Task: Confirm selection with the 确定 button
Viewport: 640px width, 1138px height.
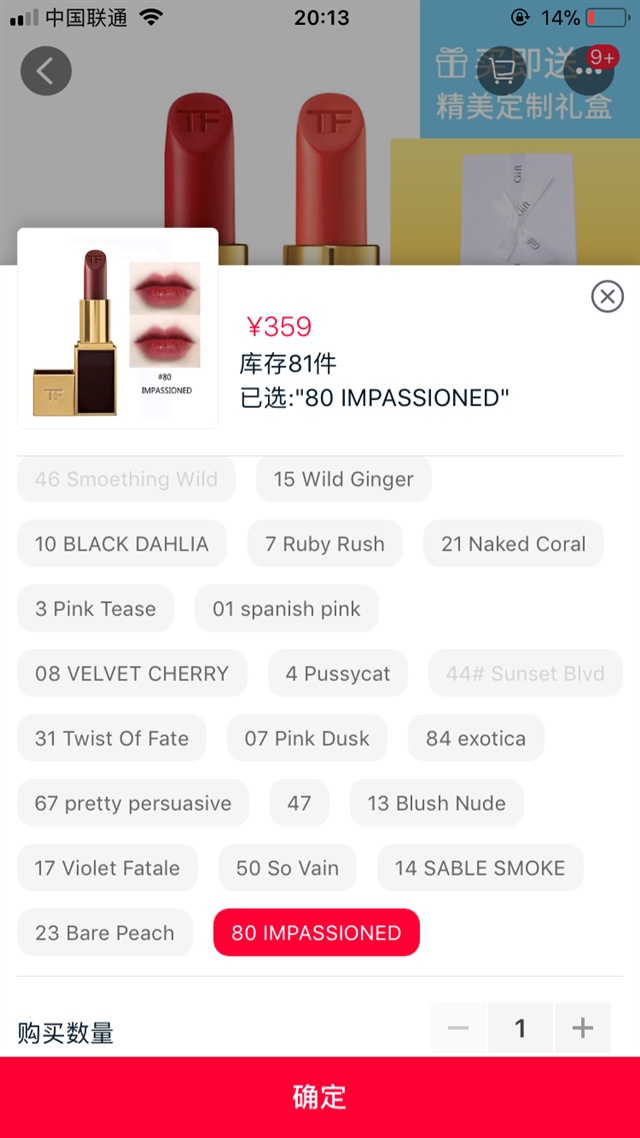Action: click(x=320, y=1097)
